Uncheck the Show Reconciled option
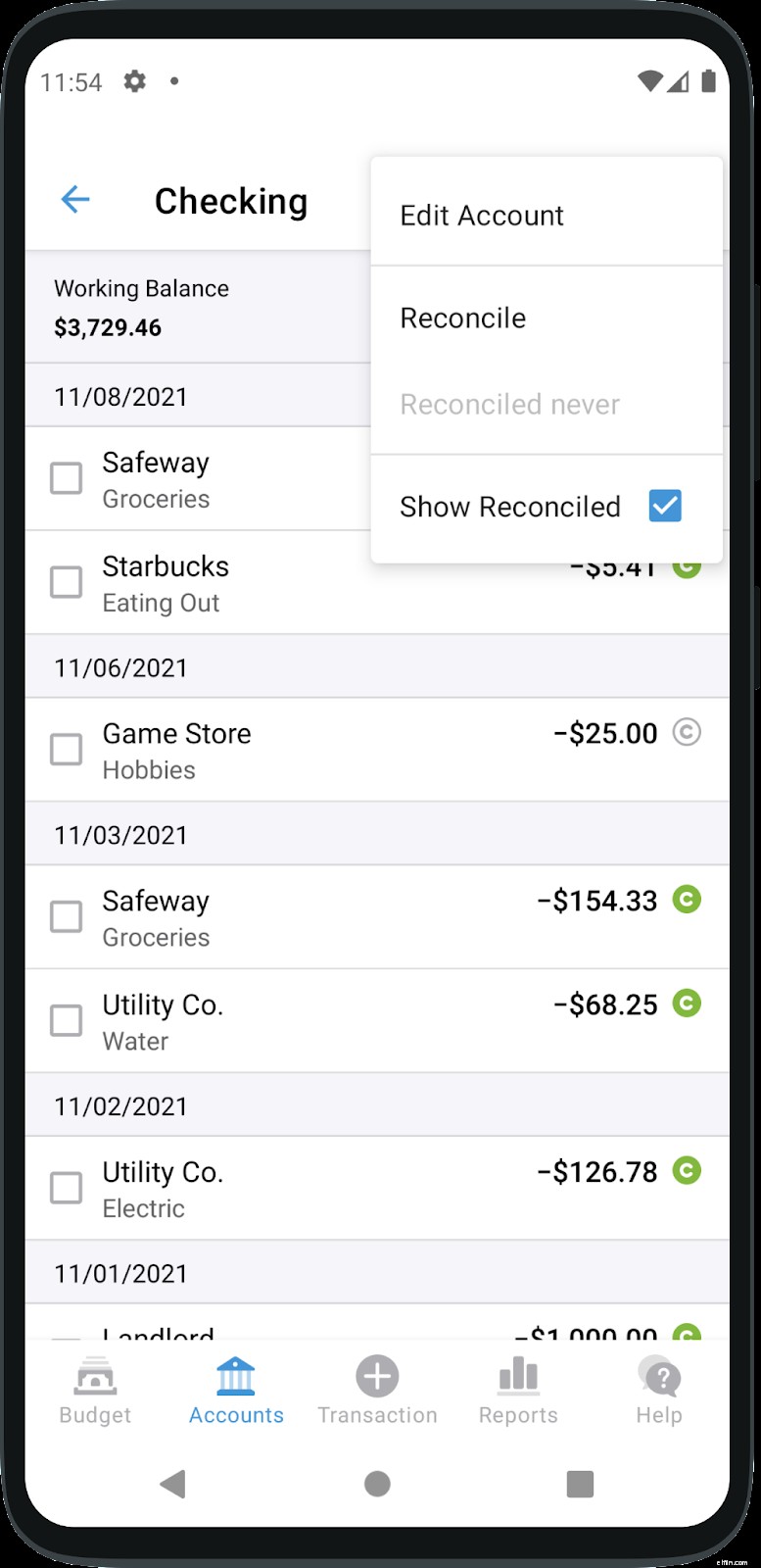761x1568 pixels. [x=665, y=506]
